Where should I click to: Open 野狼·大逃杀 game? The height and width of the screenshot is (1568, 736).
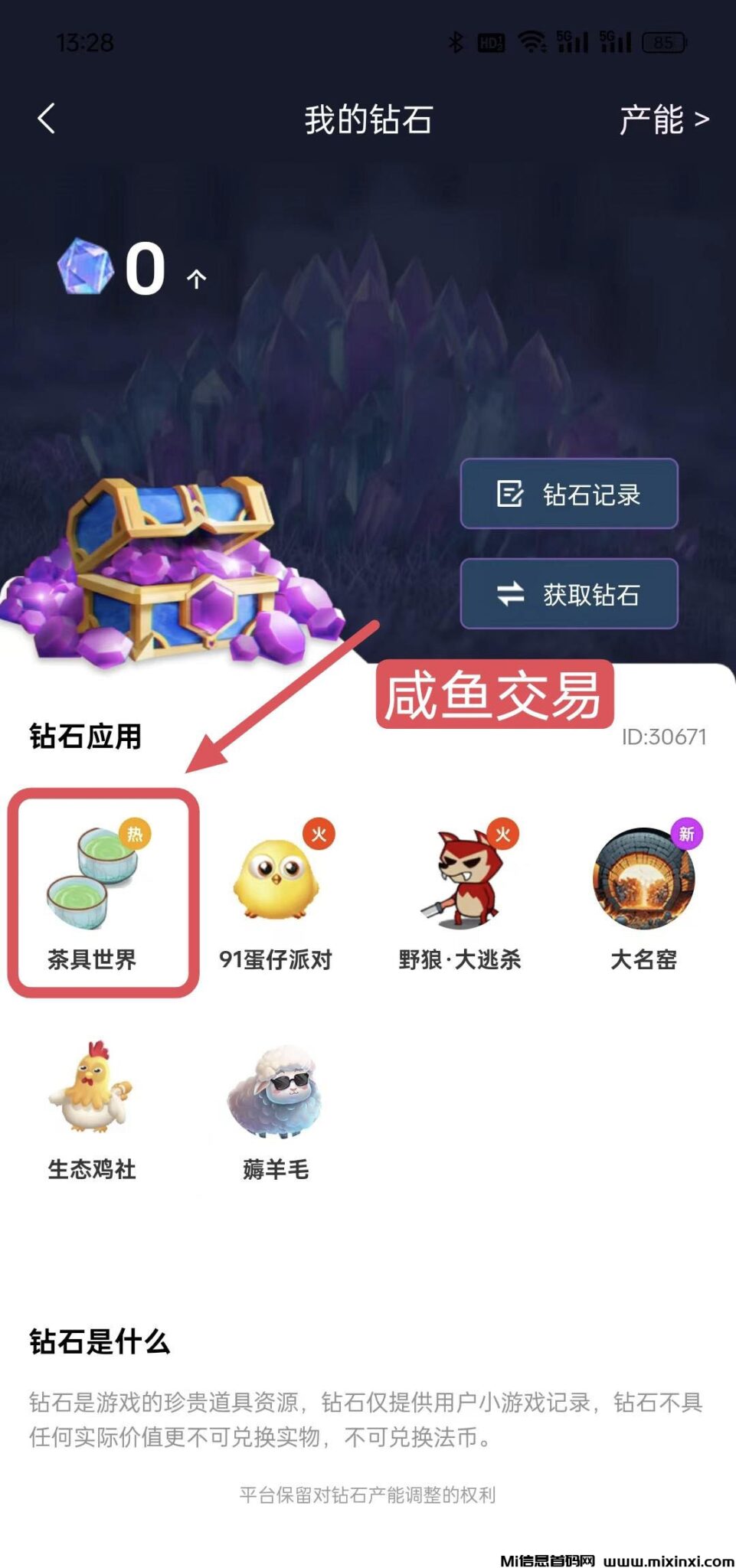pos(460,894)
